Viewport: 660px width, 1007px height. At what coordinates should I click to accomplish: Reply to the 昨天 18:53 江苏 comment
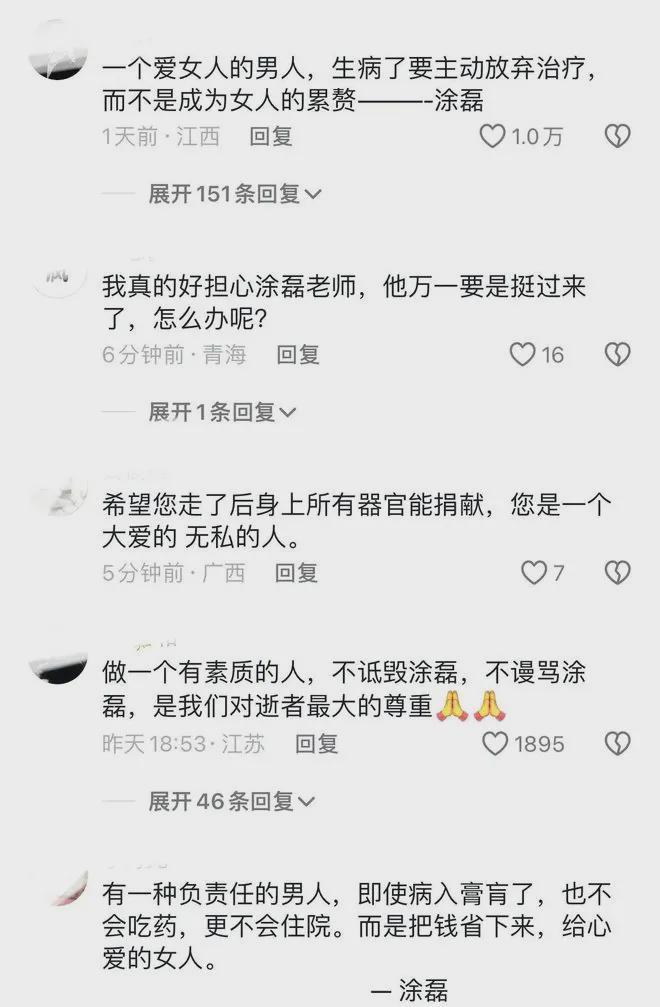coord(316,743)
